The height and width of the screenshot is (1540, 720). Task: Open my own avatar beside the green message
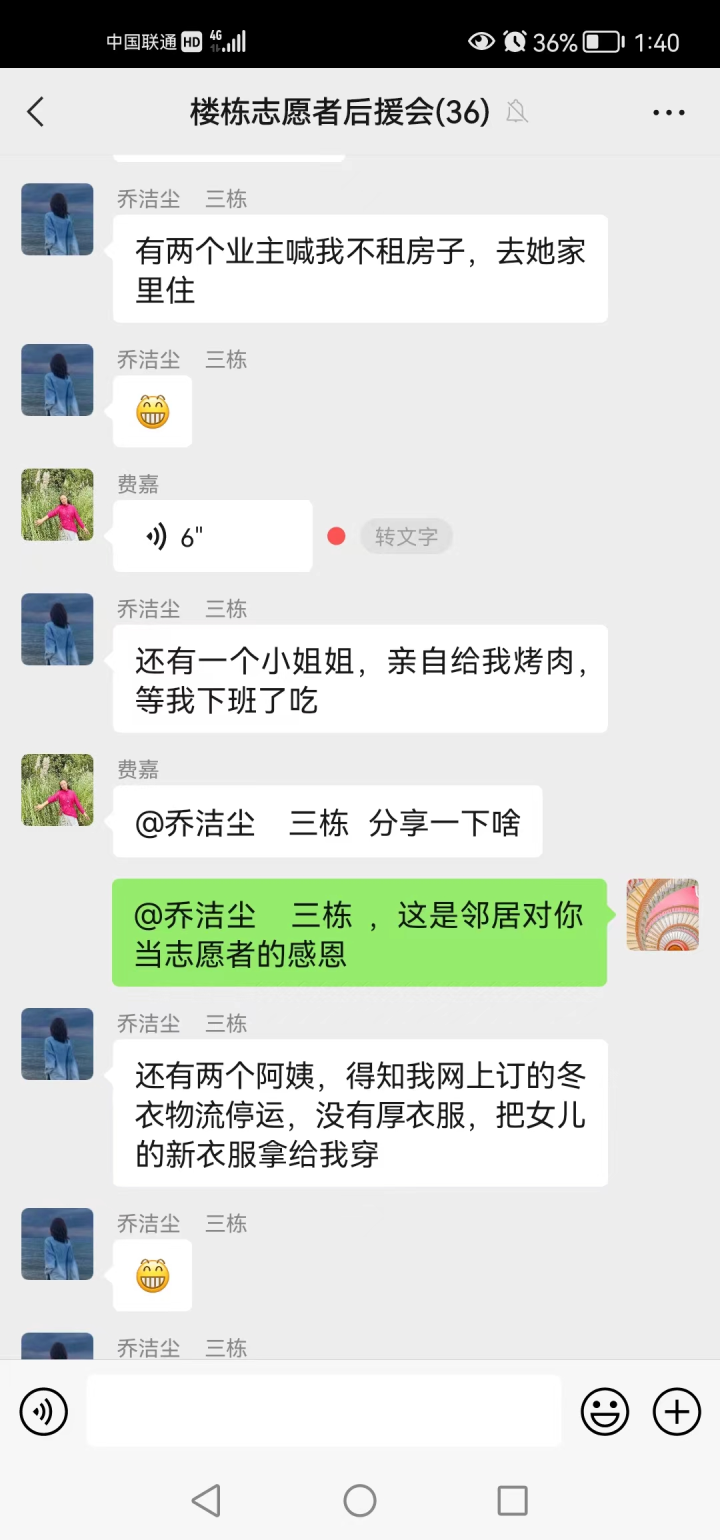[x=662, y=915]
